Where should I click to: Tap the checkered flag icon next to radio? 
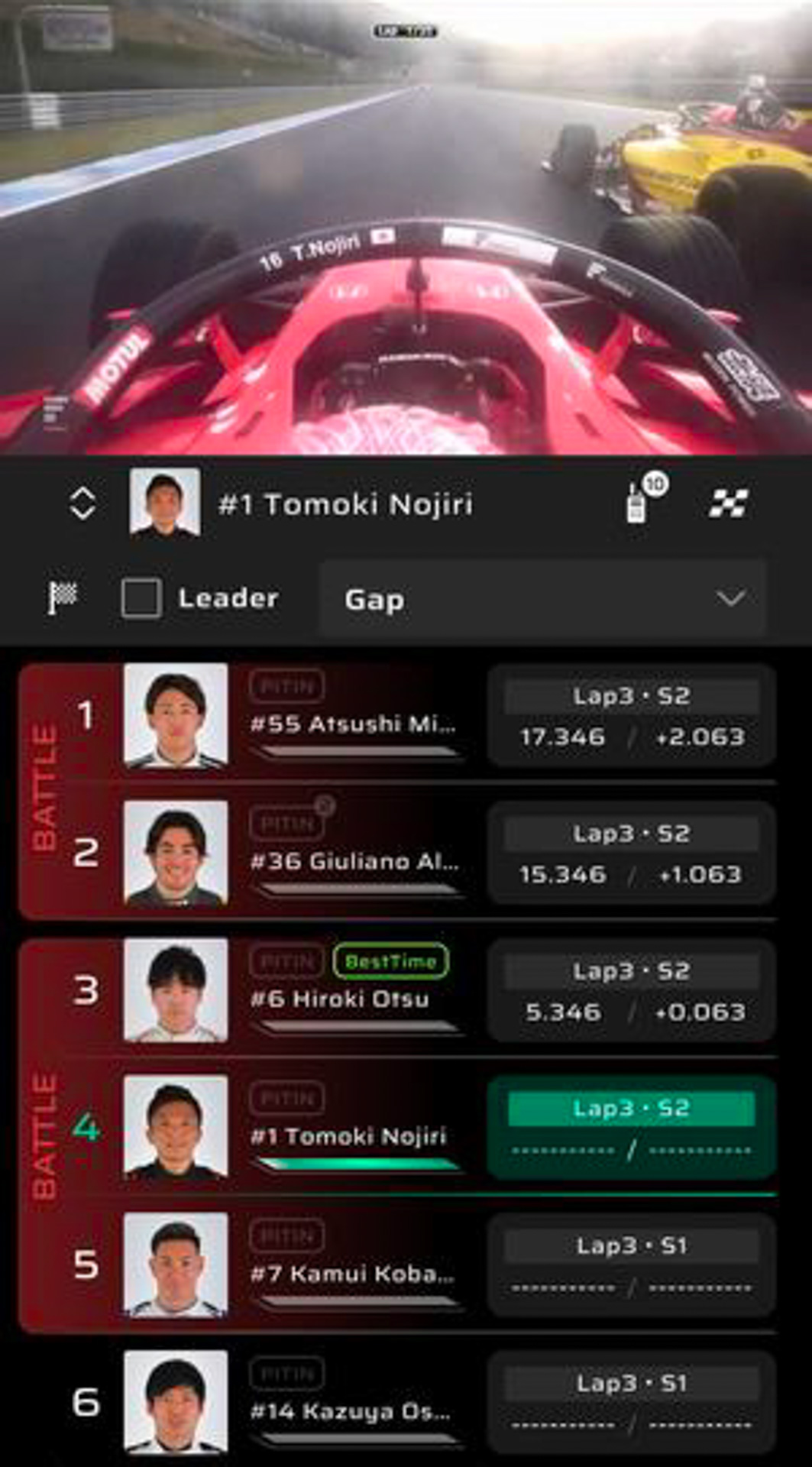(728, 503)
